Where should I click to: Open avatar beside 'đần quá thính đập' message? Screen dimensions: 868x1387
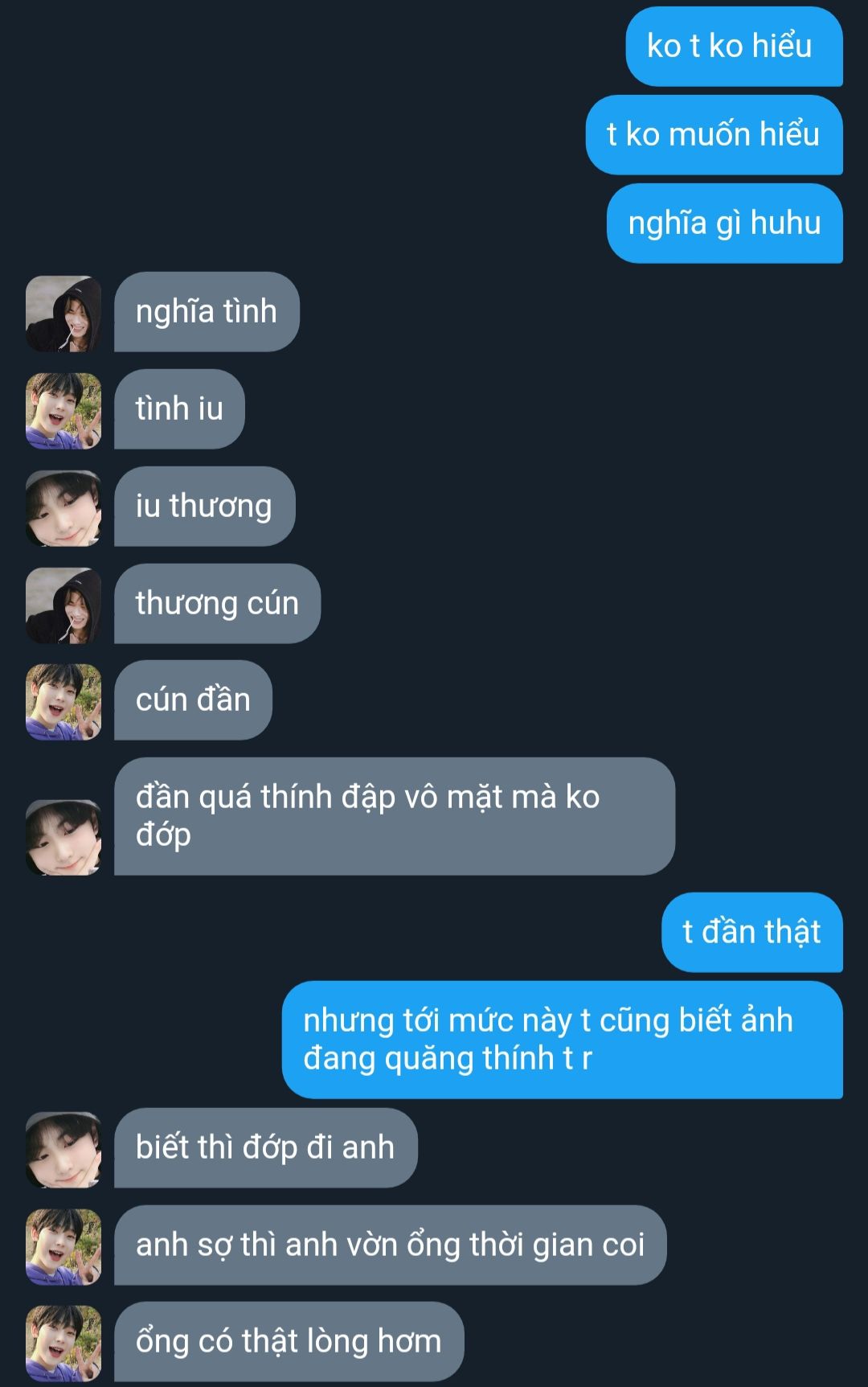pyautogui.click(x=63, y=837)
